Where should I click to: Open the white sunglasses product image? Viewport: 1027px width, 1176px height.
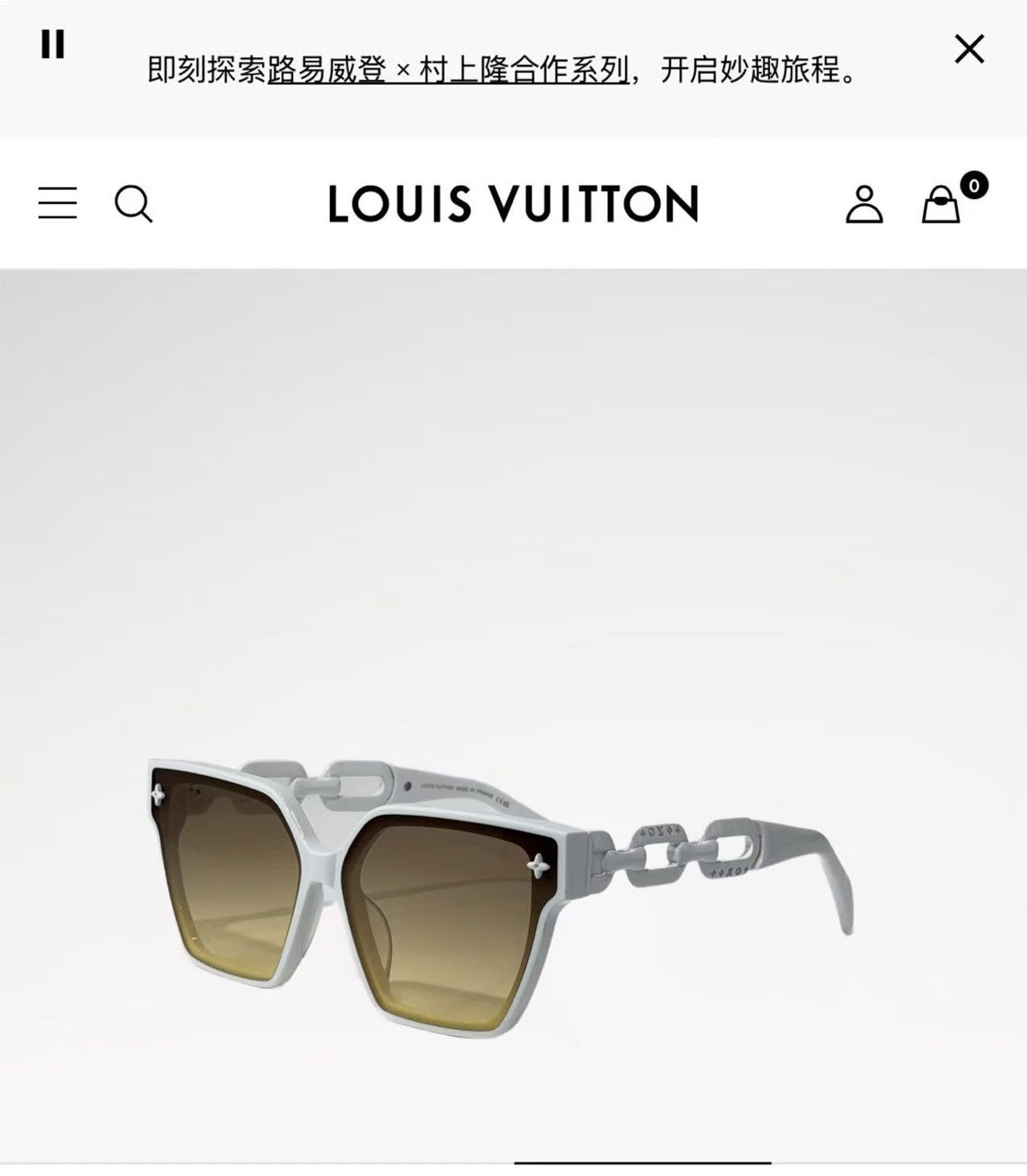click(x=498, y=883)
